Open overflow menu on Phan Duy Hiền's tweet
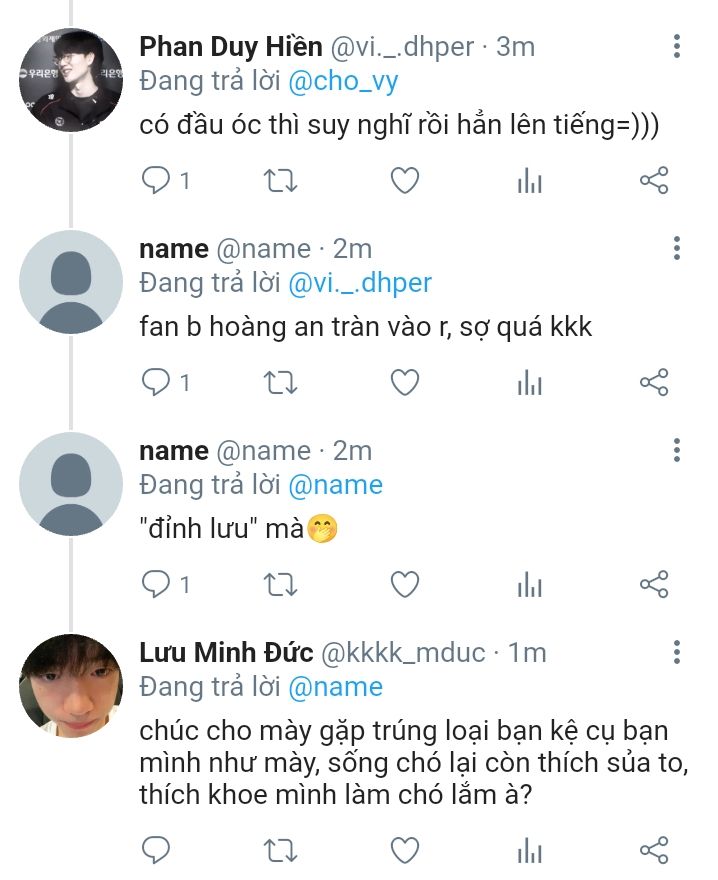Image resolution: width=718 pixels, height=880 pixels. [x=677, y=46]
